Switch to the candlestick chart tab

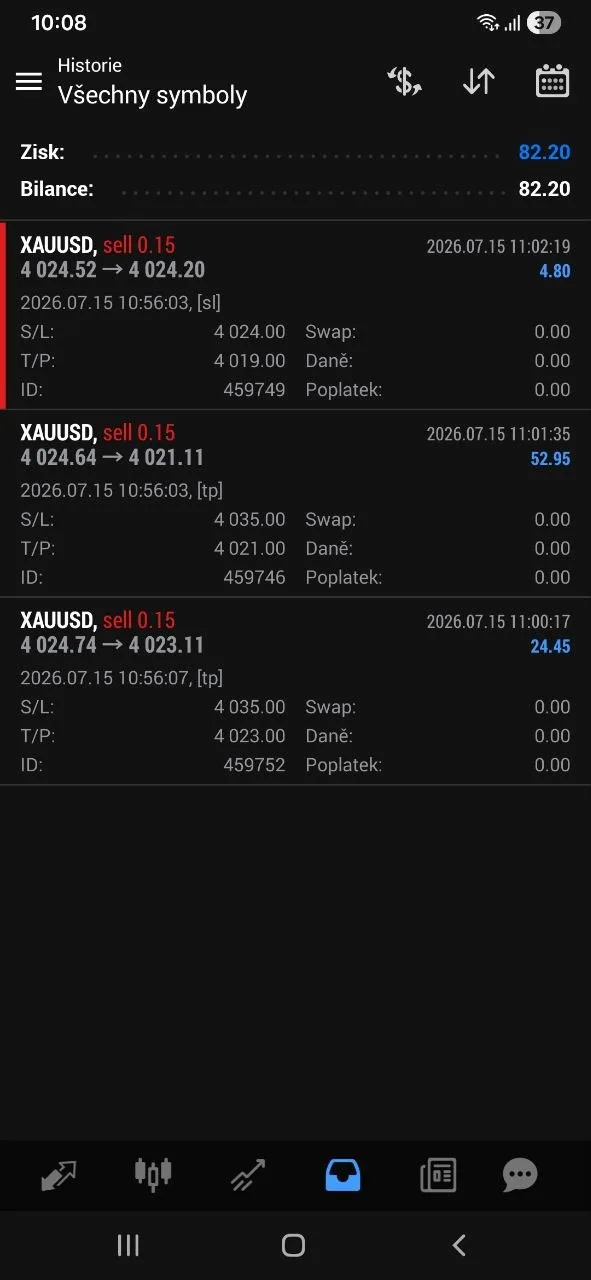tap(153, 1174)
